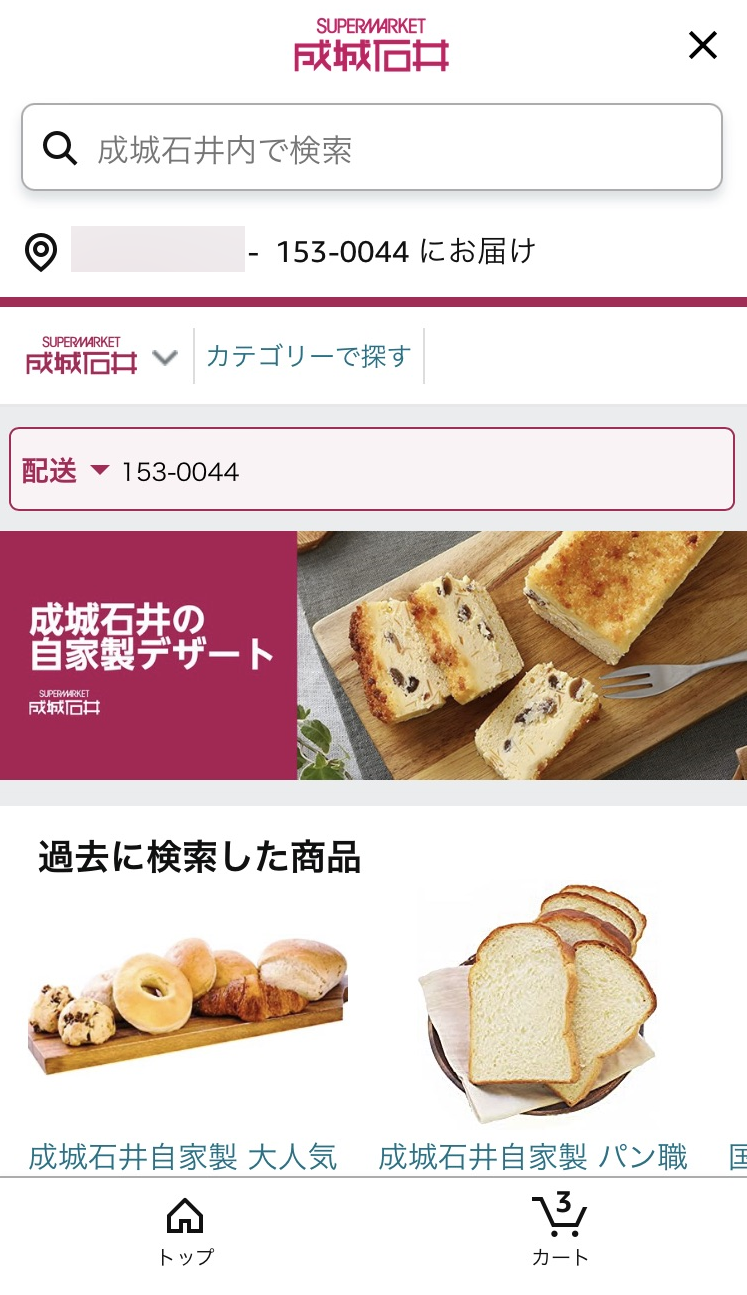Screen dimensions: 747x1295
Task: Open the 配送 153-0044 delivery selector
Action: tap(372, 470)
